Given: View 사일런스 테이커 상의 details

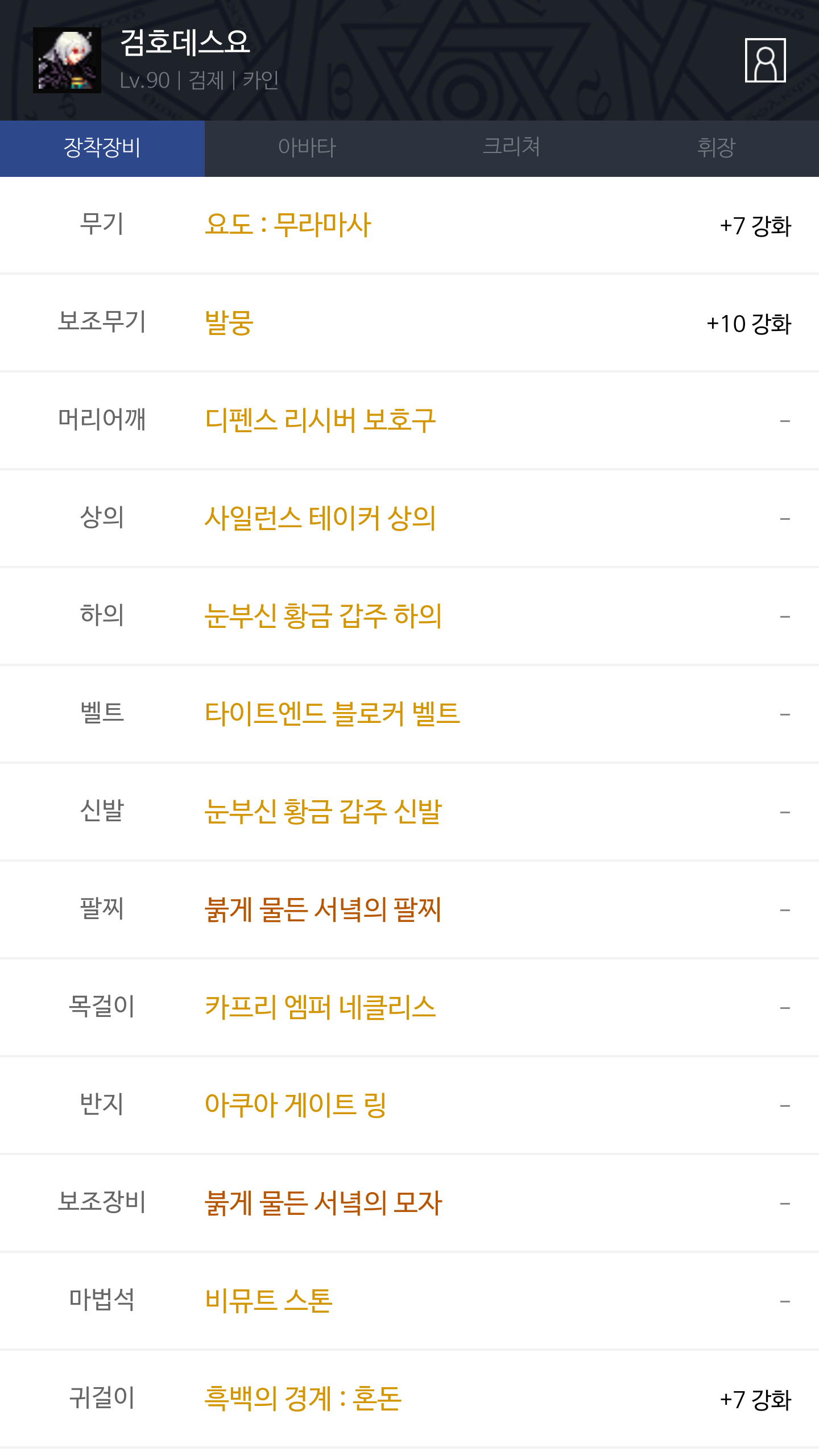Looking at the screenshot, I should [x=320, y=518].
